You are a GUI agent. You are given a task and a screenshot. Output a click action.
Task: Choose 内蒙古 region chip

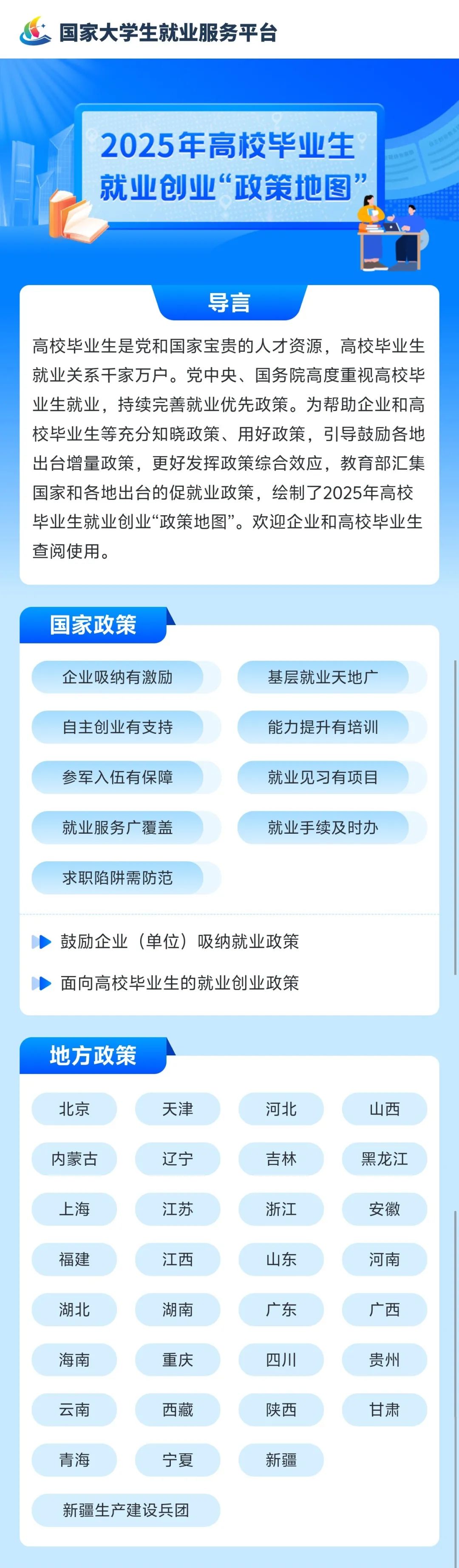click(74, 1159)
